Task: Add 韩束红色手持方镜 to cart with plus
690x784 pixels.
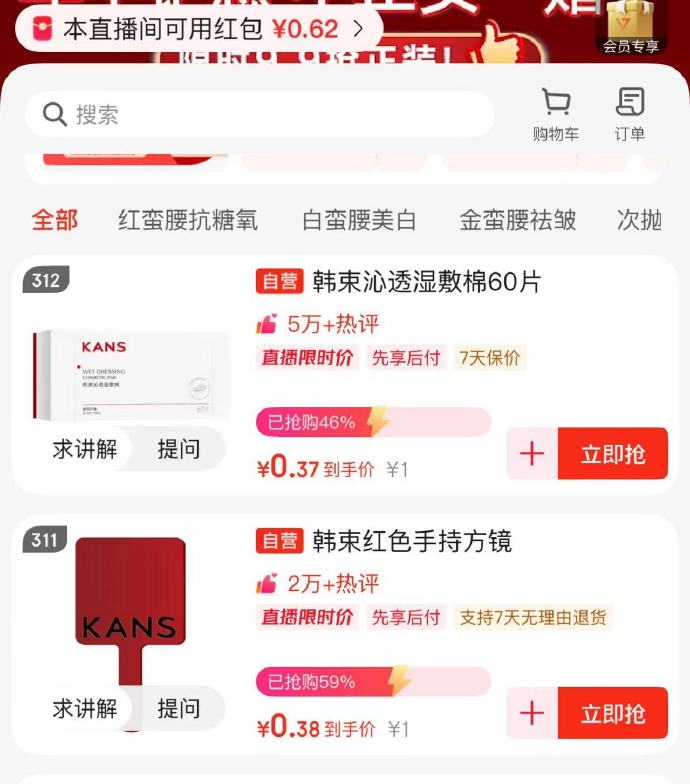Action: 532,713
